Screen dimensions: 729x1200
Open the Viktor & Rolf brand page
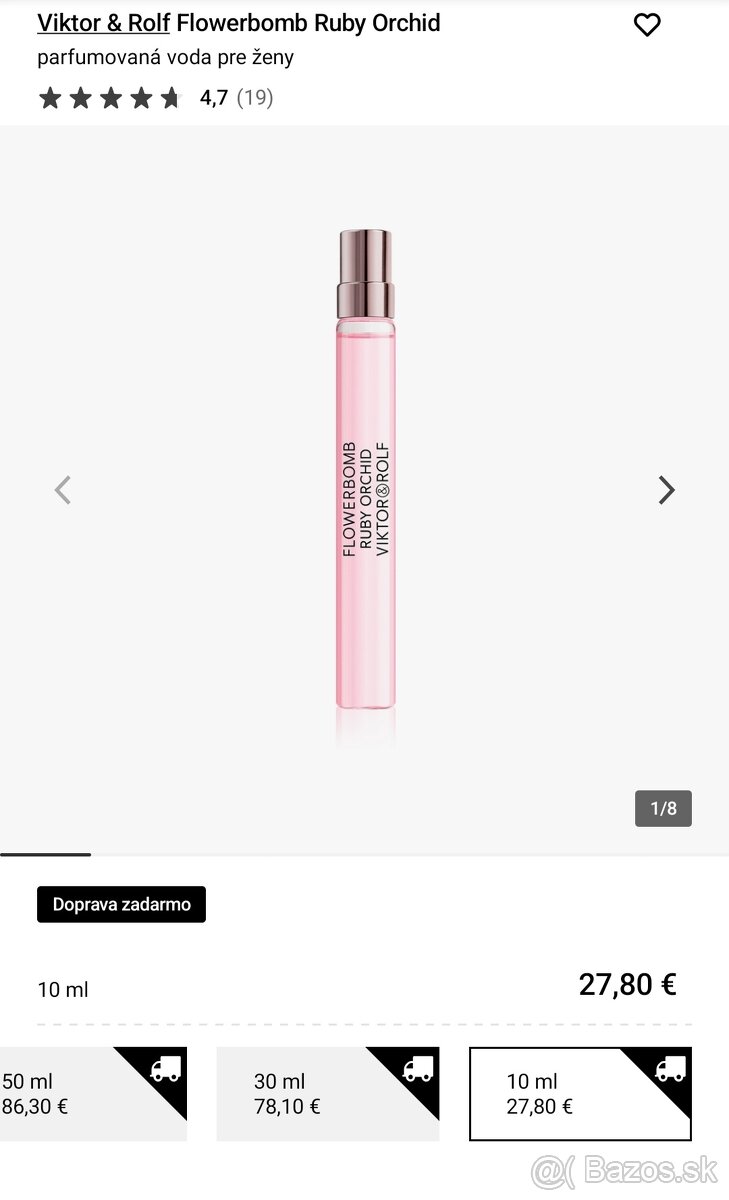[103, 22]
